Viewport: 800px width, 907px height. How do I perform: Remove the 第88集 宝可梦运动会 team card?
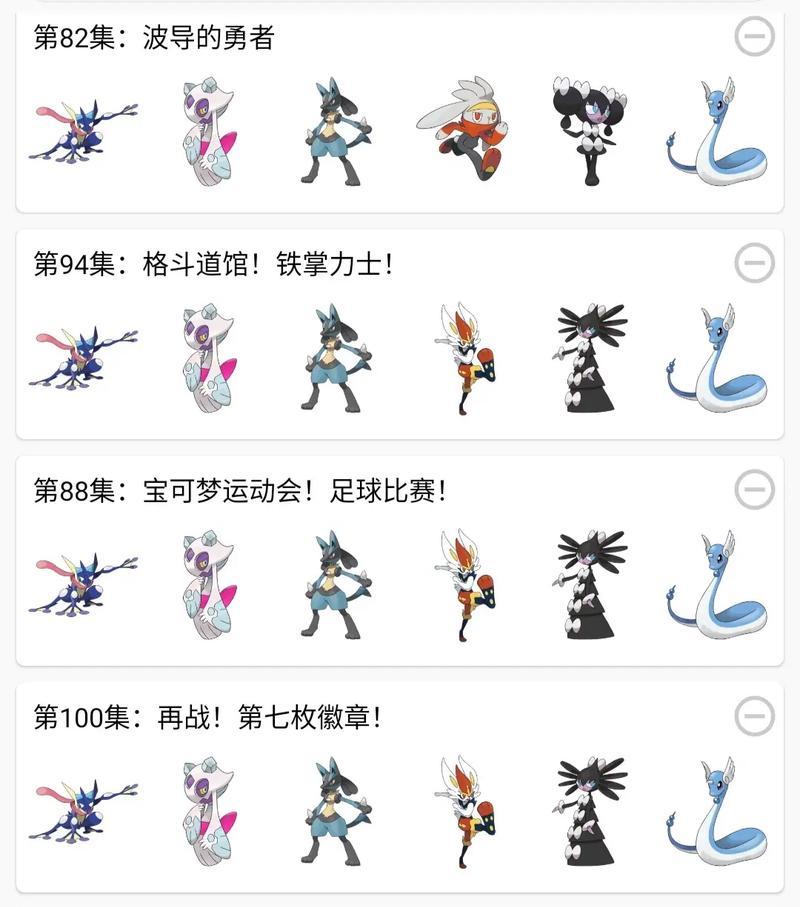tap(753, 490)
